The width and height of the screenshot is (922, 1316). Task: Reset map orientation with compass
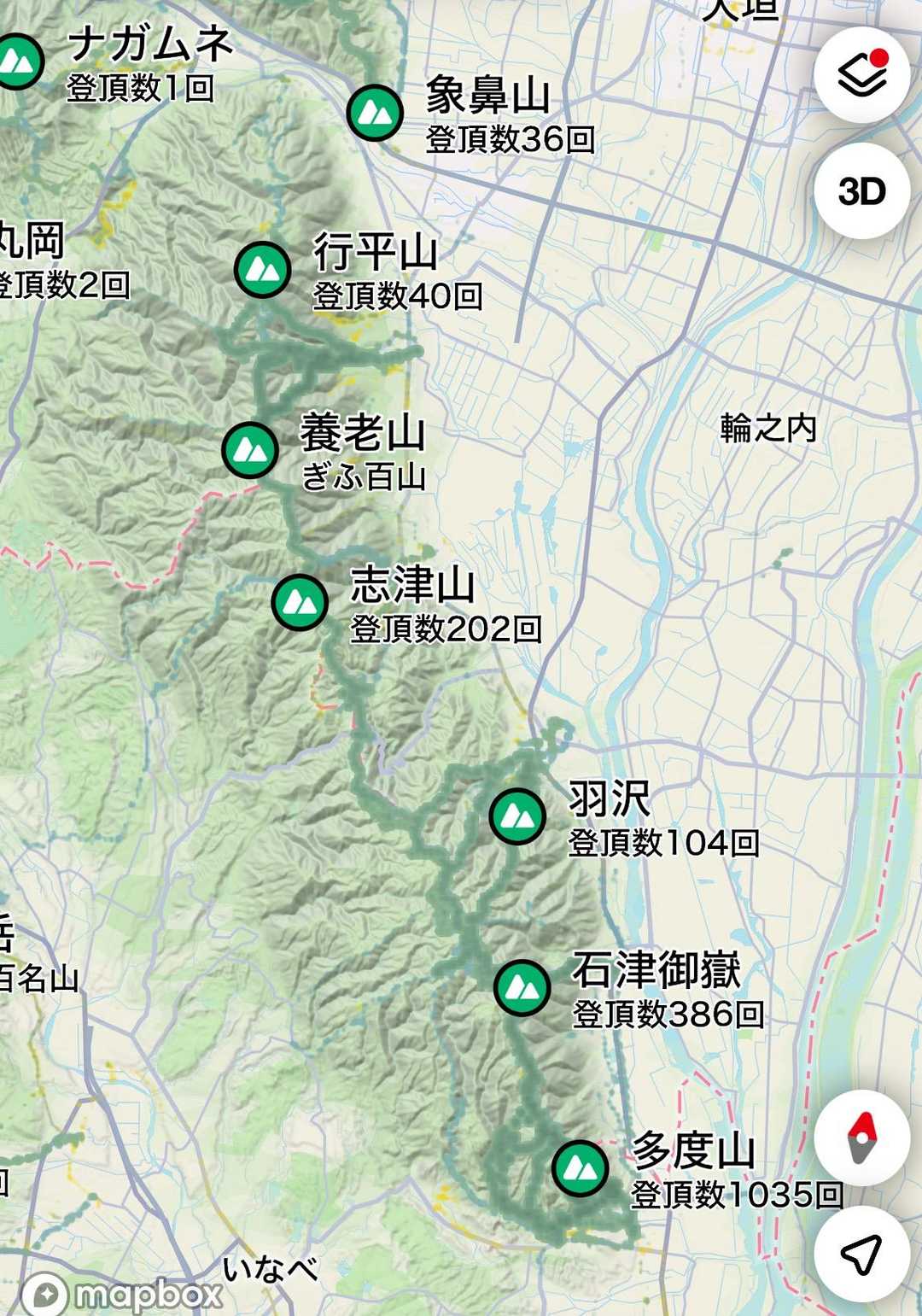pyautogui.click(x=861, y=1138)
